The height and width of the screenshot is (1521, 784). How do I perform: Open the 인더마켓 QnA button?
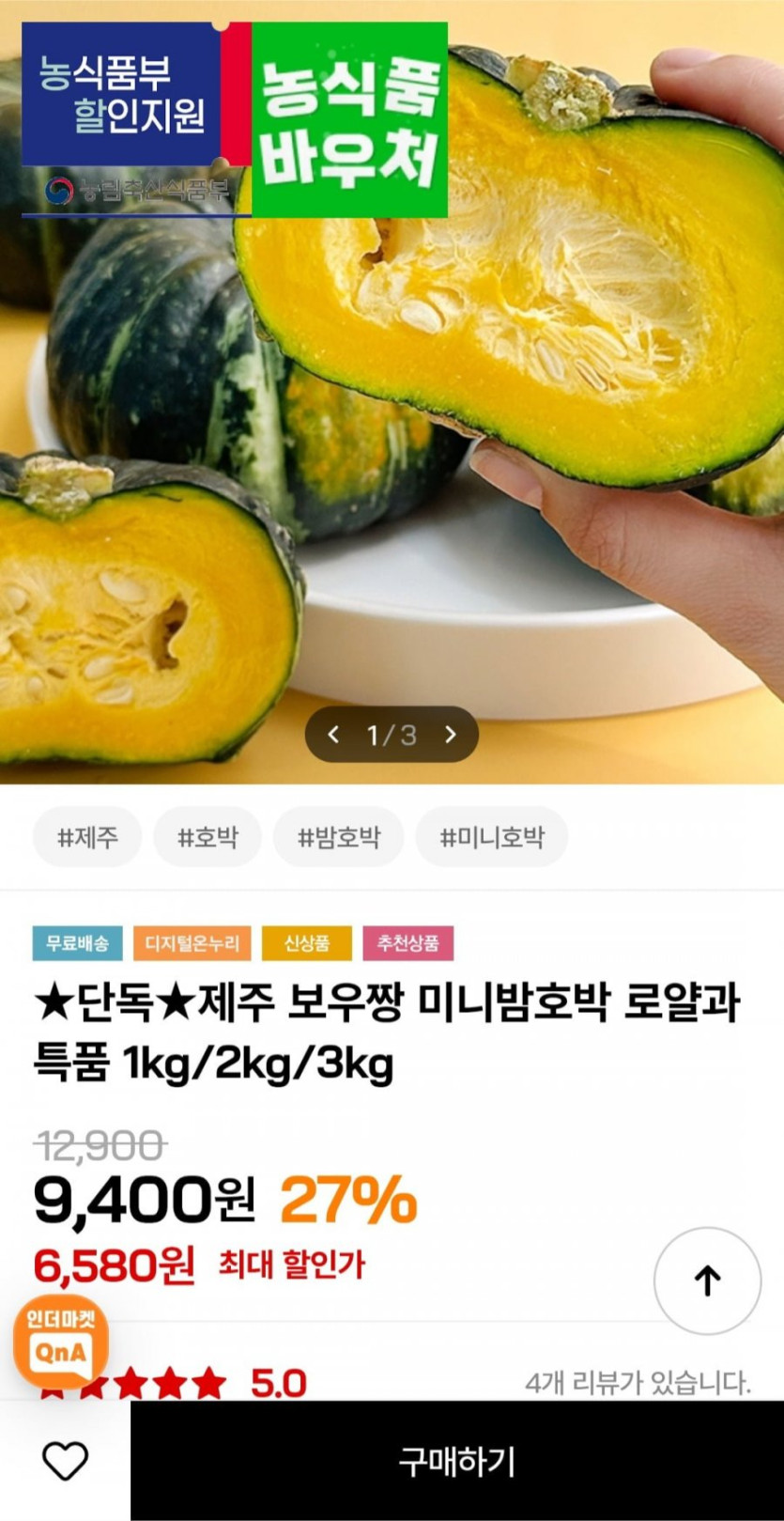click(x=61, y=1342)
